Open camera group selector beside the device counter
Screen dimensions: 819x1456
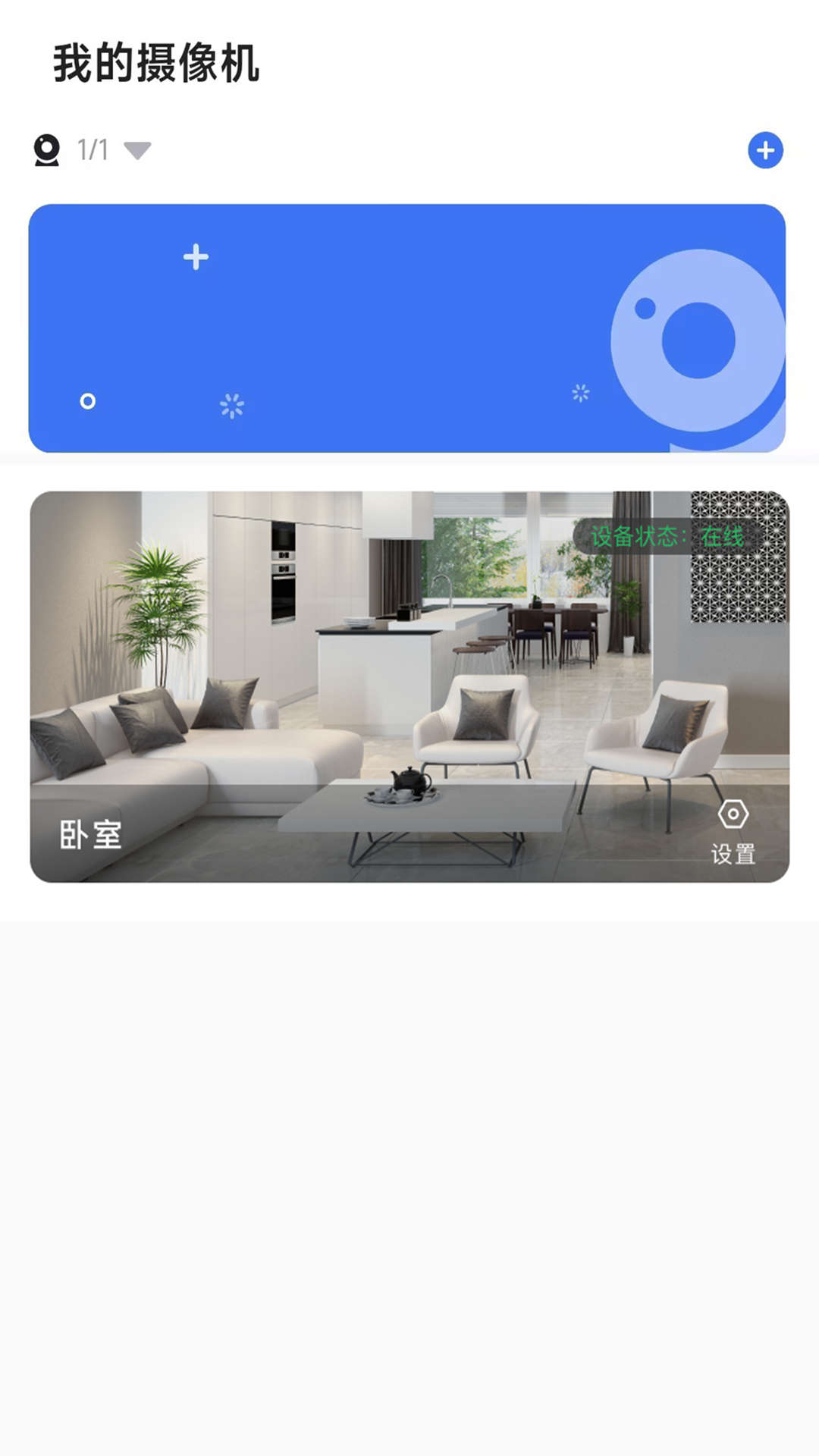136,151
